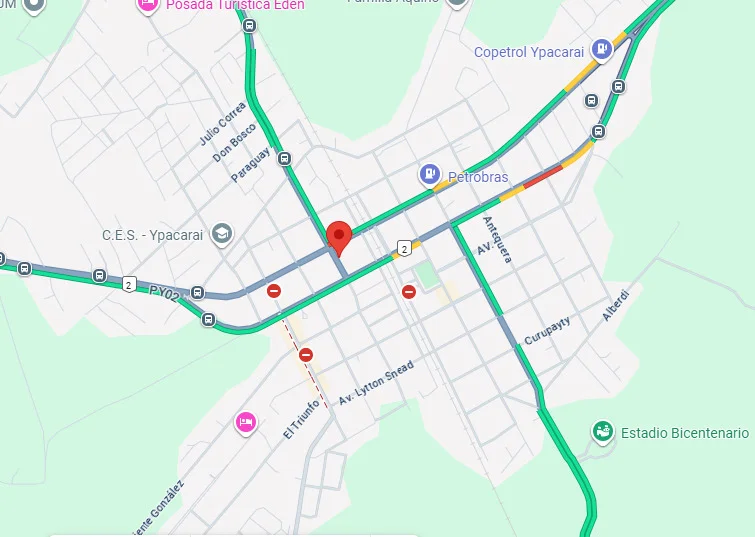Open the Estadio Bicentenario place marker
The image size is (755, 537).
click(602, 432)
